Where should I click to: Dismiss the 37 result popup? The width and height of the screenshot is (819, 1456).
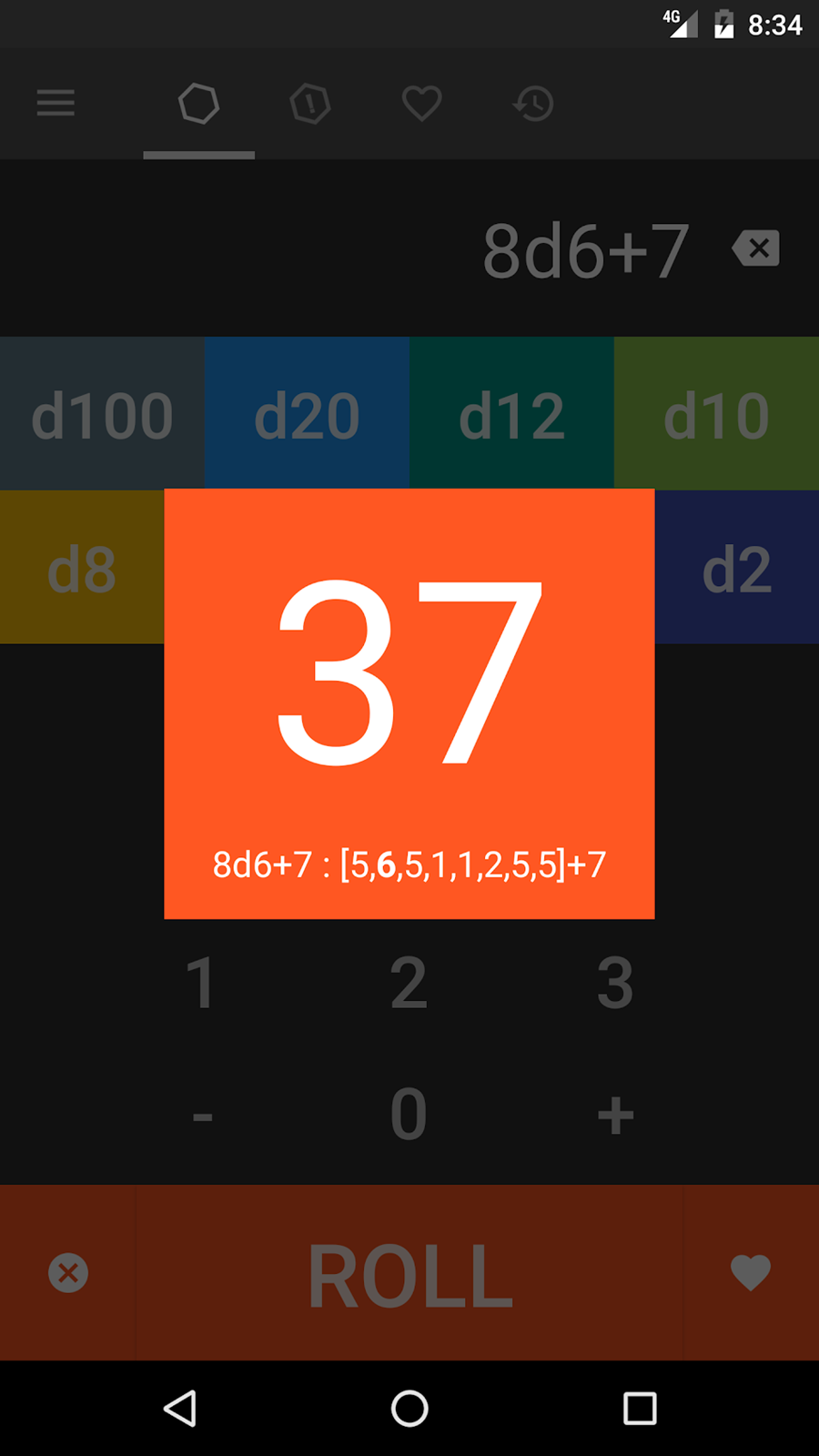point(409,703)
